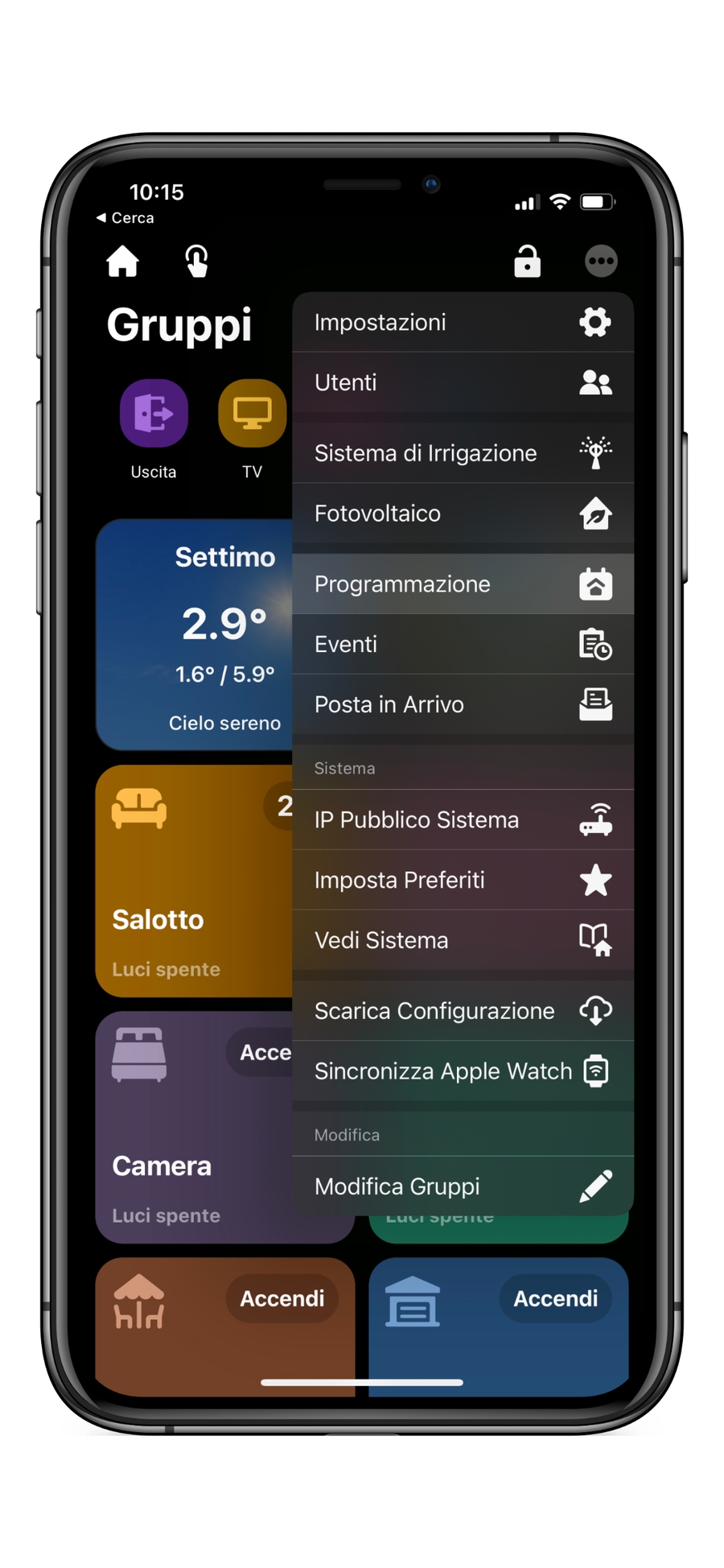
Task: Open Eventi
Action: coord(462,644)
